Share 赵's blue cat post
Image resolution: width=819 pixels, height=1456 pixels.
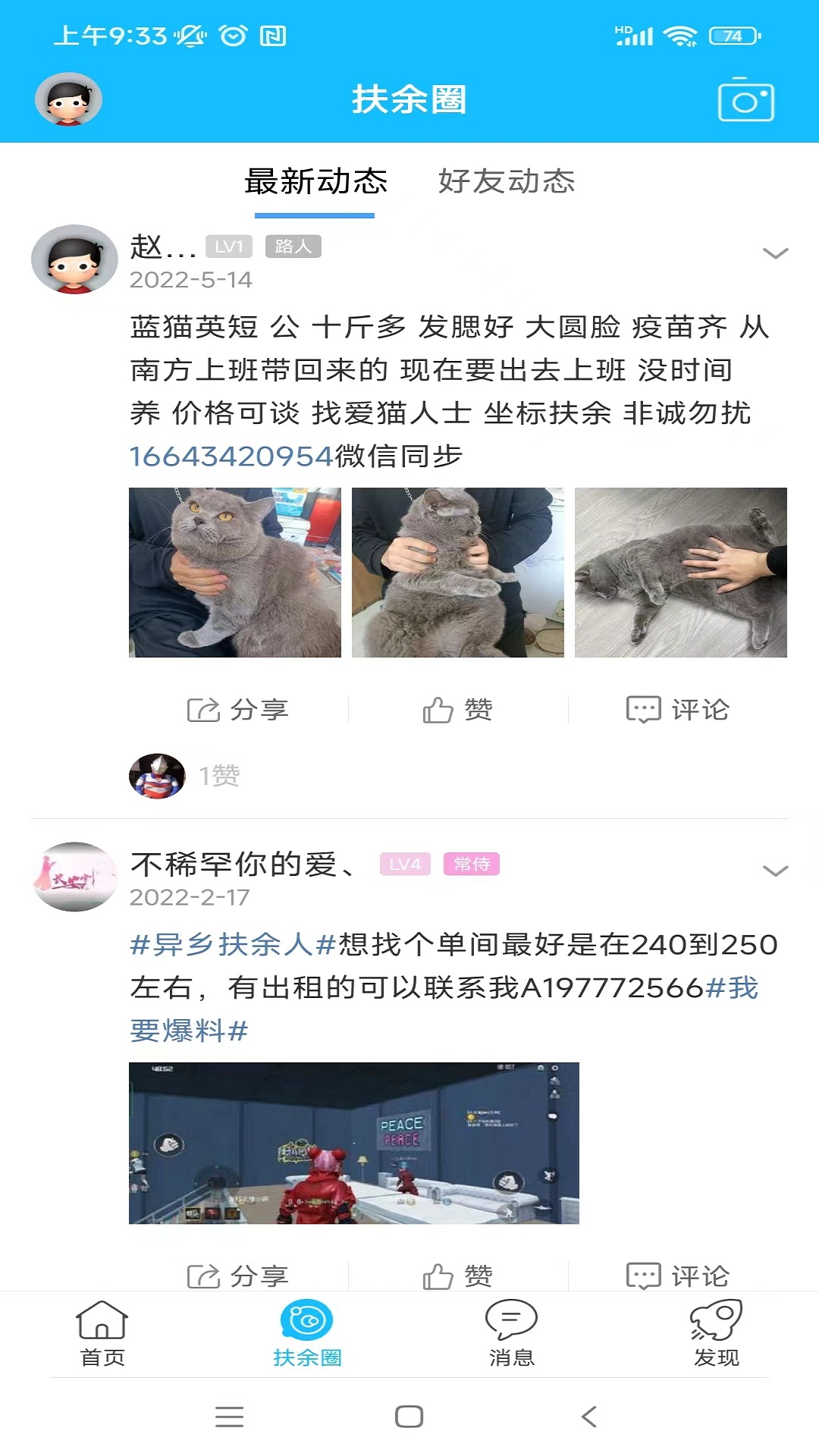[238, 710]
